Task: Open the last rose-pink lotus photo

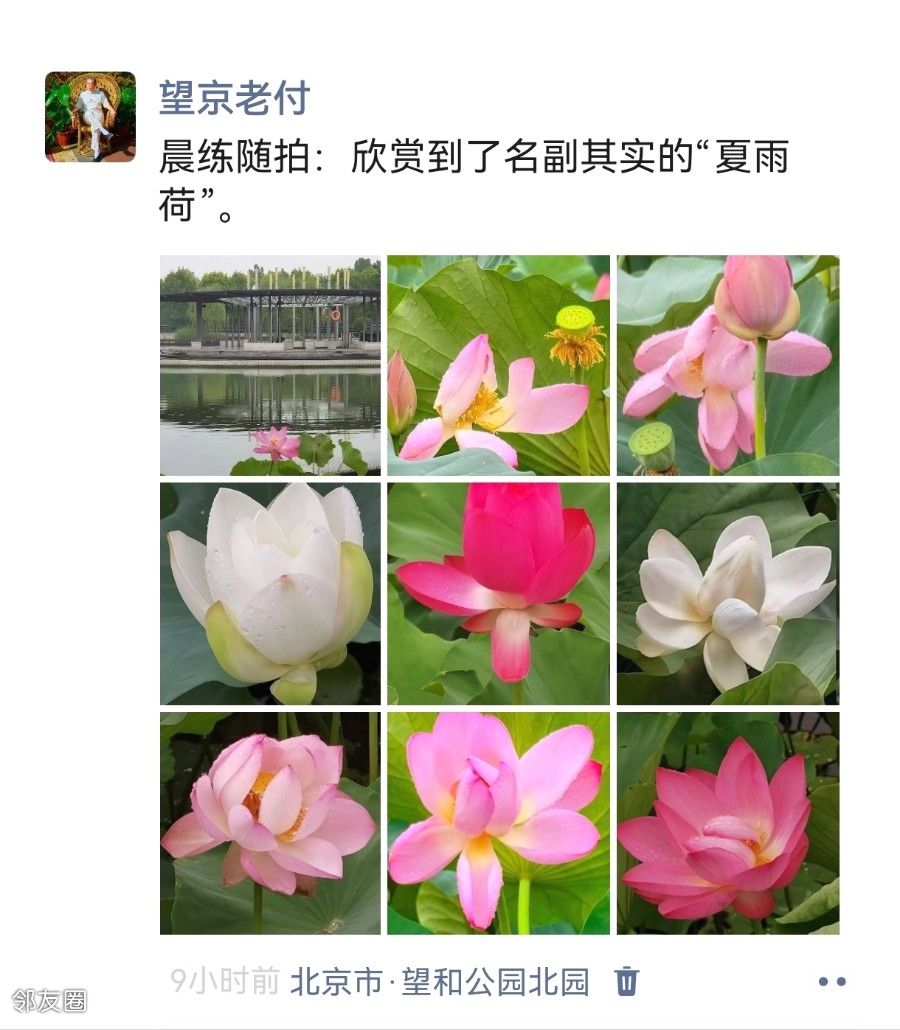Action: point(727,822)
